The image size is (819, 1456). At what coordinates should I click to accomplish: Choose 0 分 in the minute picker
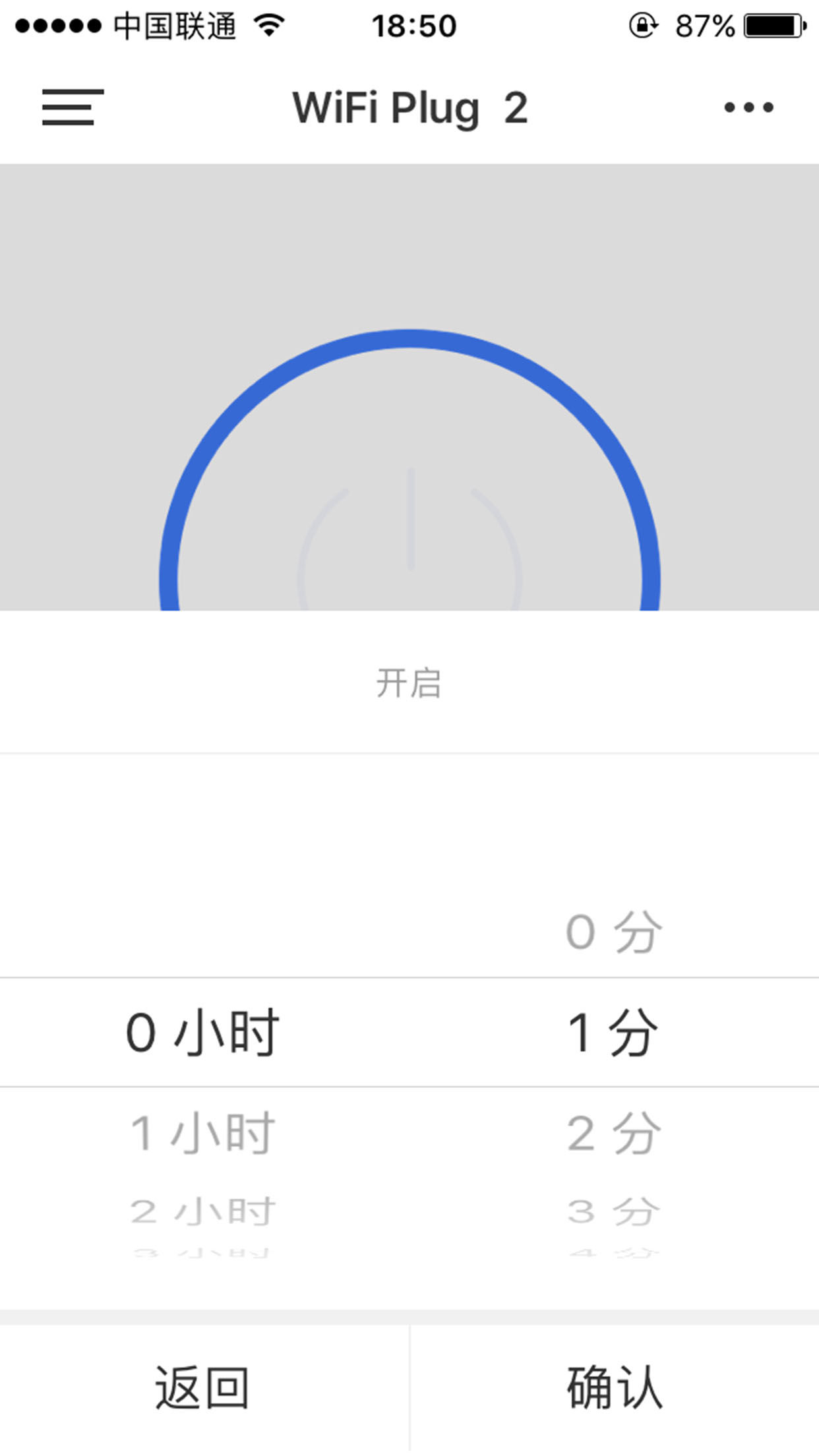click(613, 932)
